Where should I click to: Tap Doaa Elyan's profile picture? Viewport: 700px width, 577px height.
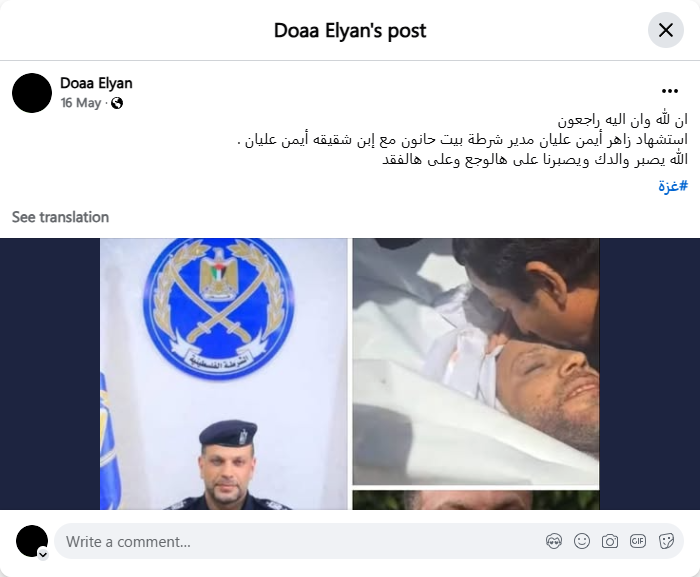point(32,92)
